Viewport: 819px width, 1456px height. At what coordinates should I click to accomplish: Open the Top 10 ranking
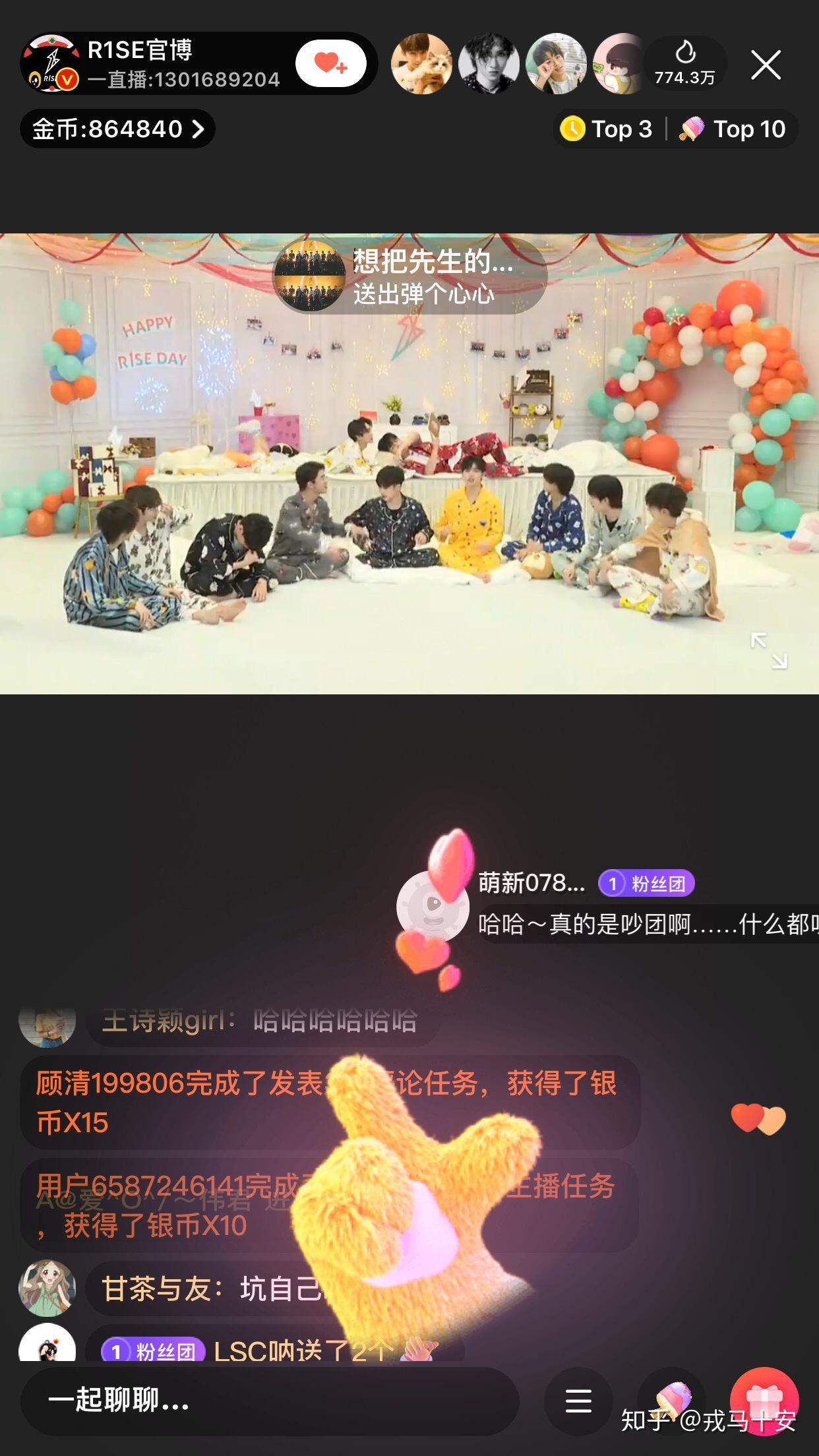coord(733,129)
